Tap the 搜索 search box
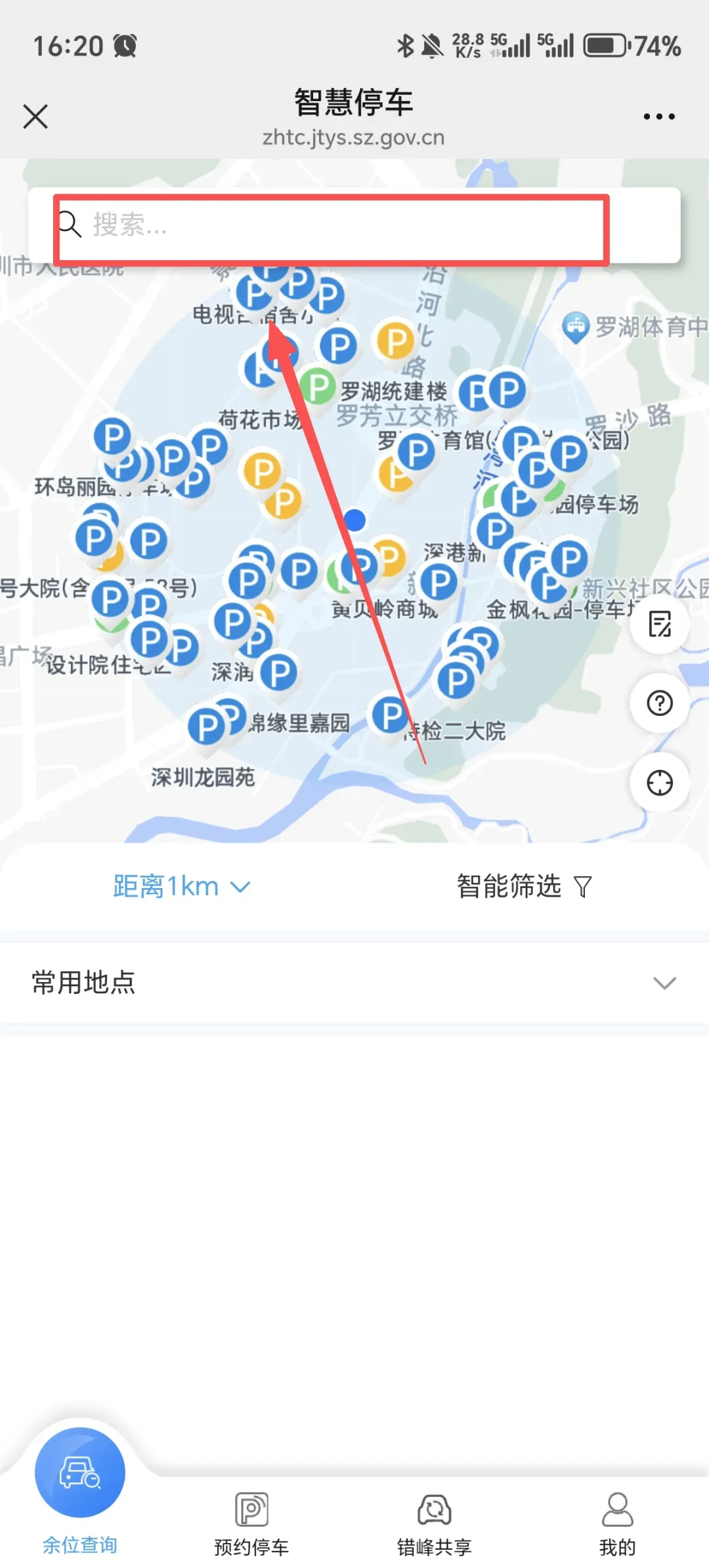Screen dimensions: 709x1568 [354, 225]
